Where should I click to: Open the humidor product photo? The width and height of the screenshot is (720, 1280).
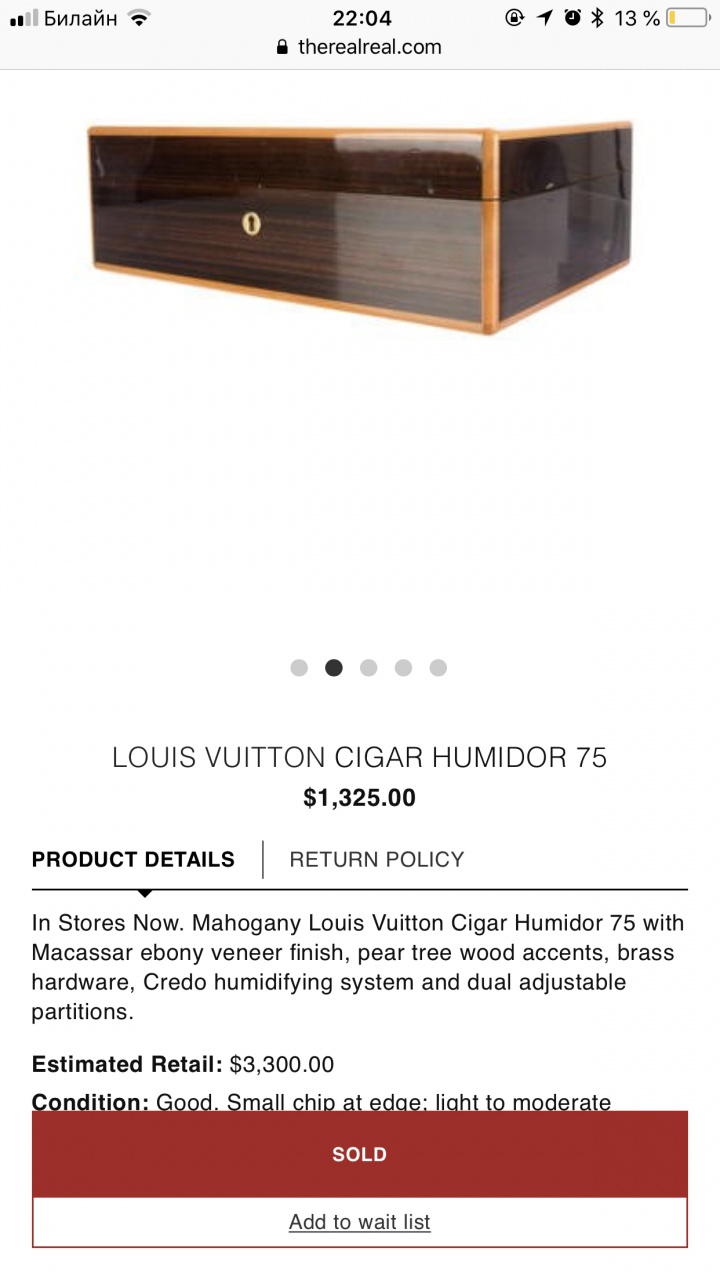[360, 228]
